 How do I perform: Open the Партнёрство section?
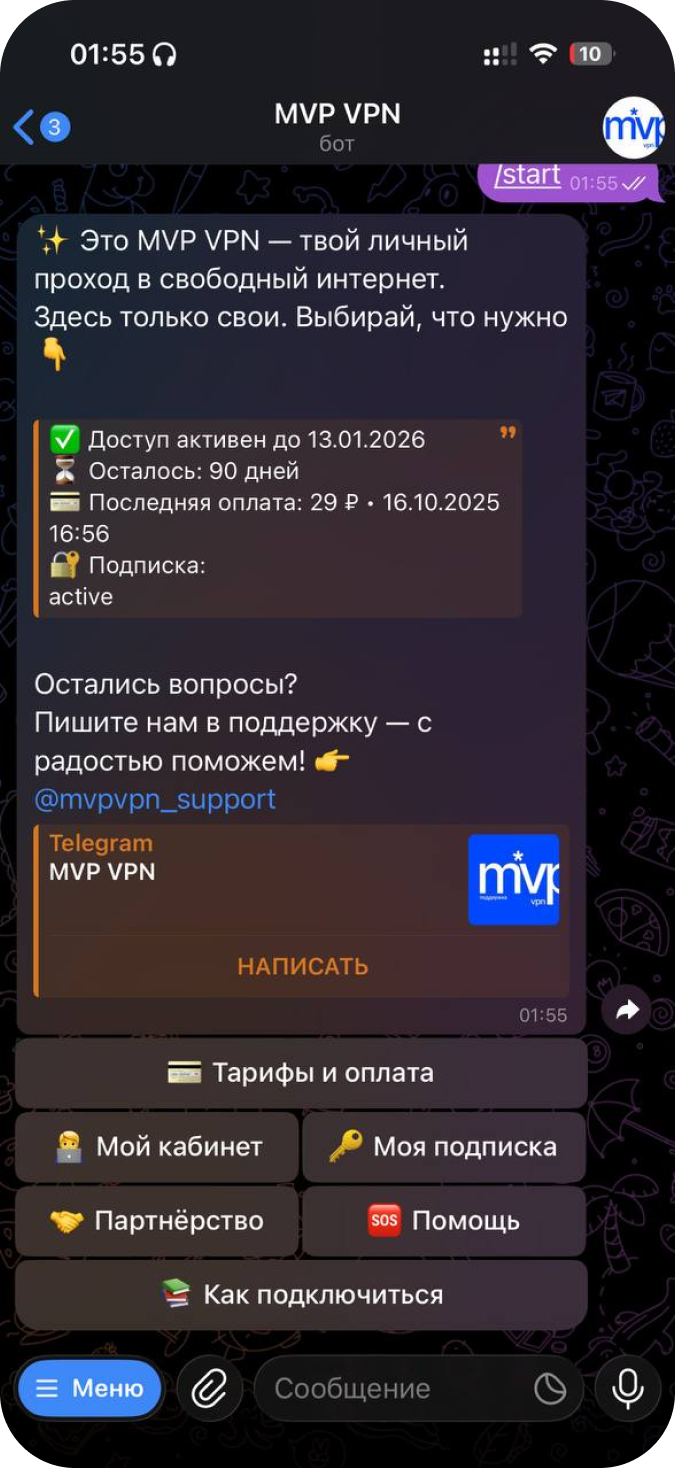(x=157, y=1221)
